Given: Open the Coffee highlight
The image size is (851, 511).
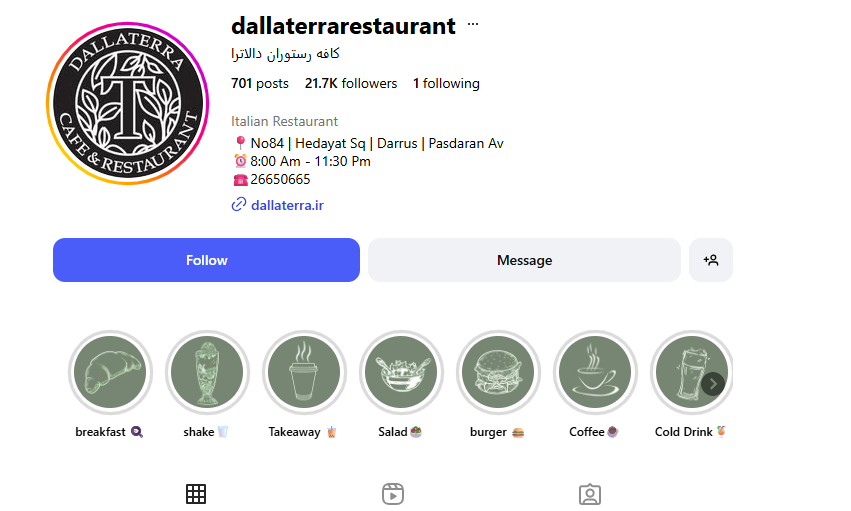Looking at the screenshot, I should (595, 373).
